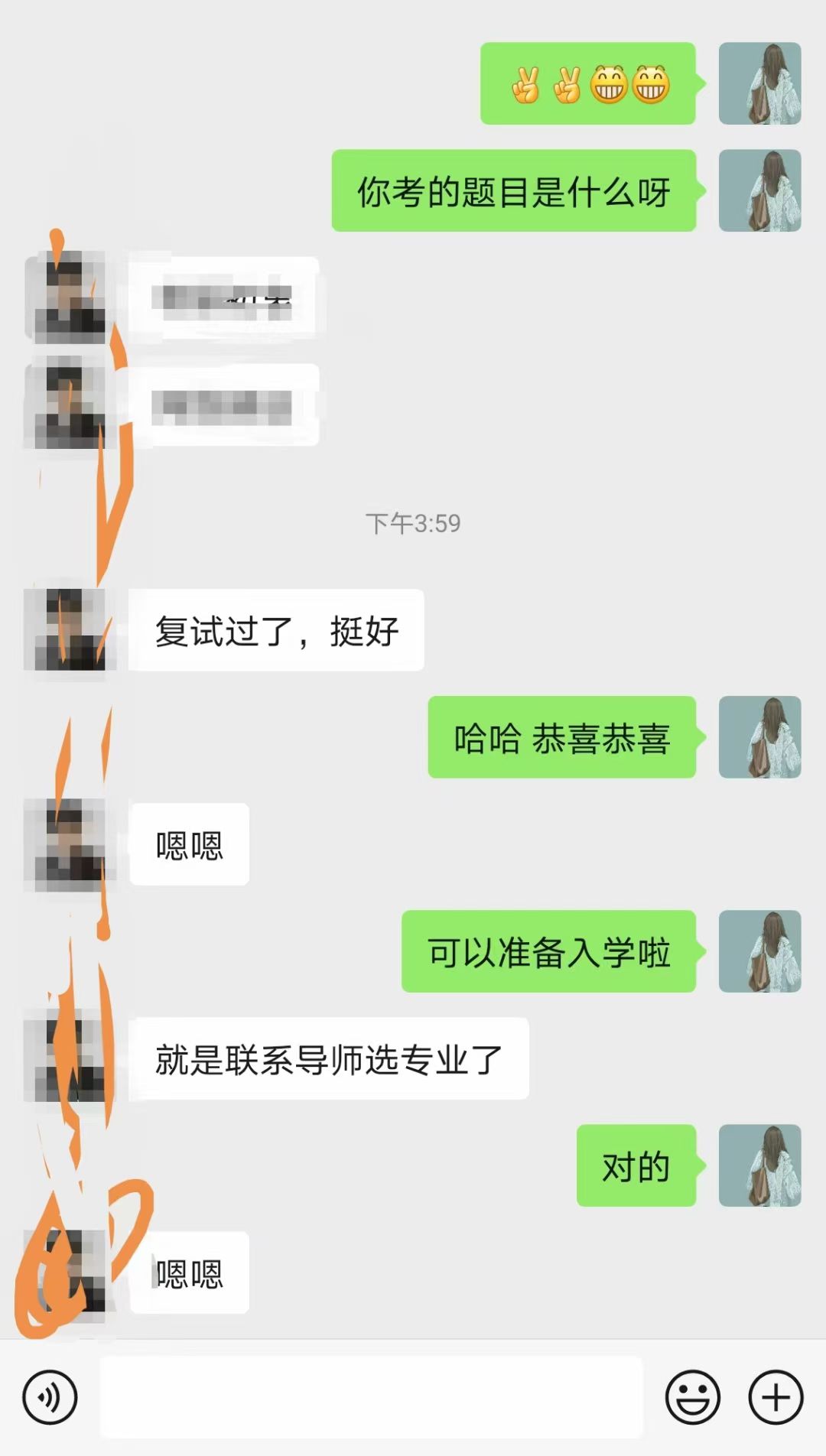Open own avatar beside 哈哈 恭喜恭喜
Screen dimensions: 826x1456
click(x=759, y=737)
